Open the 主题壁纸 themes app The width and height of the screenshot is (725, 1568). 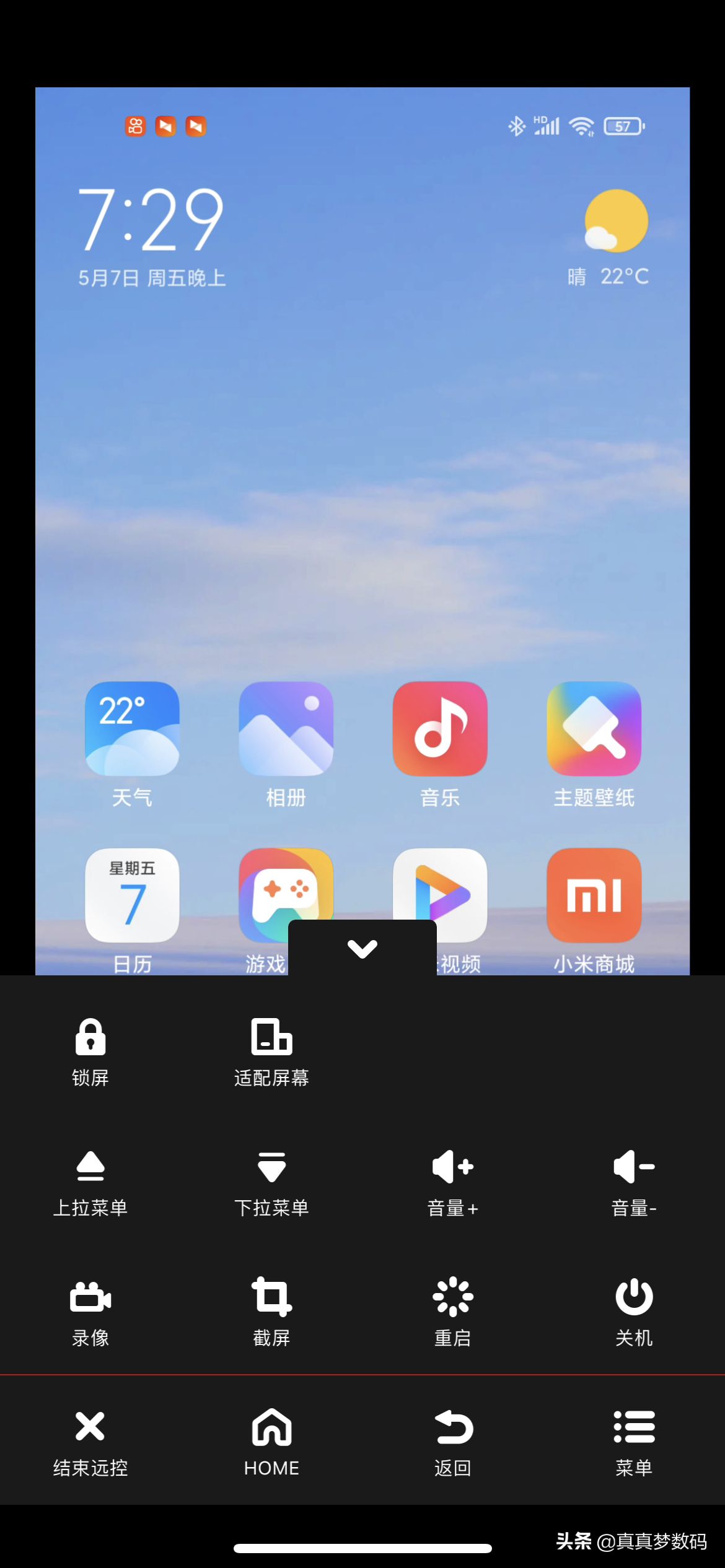click(594, 730)
